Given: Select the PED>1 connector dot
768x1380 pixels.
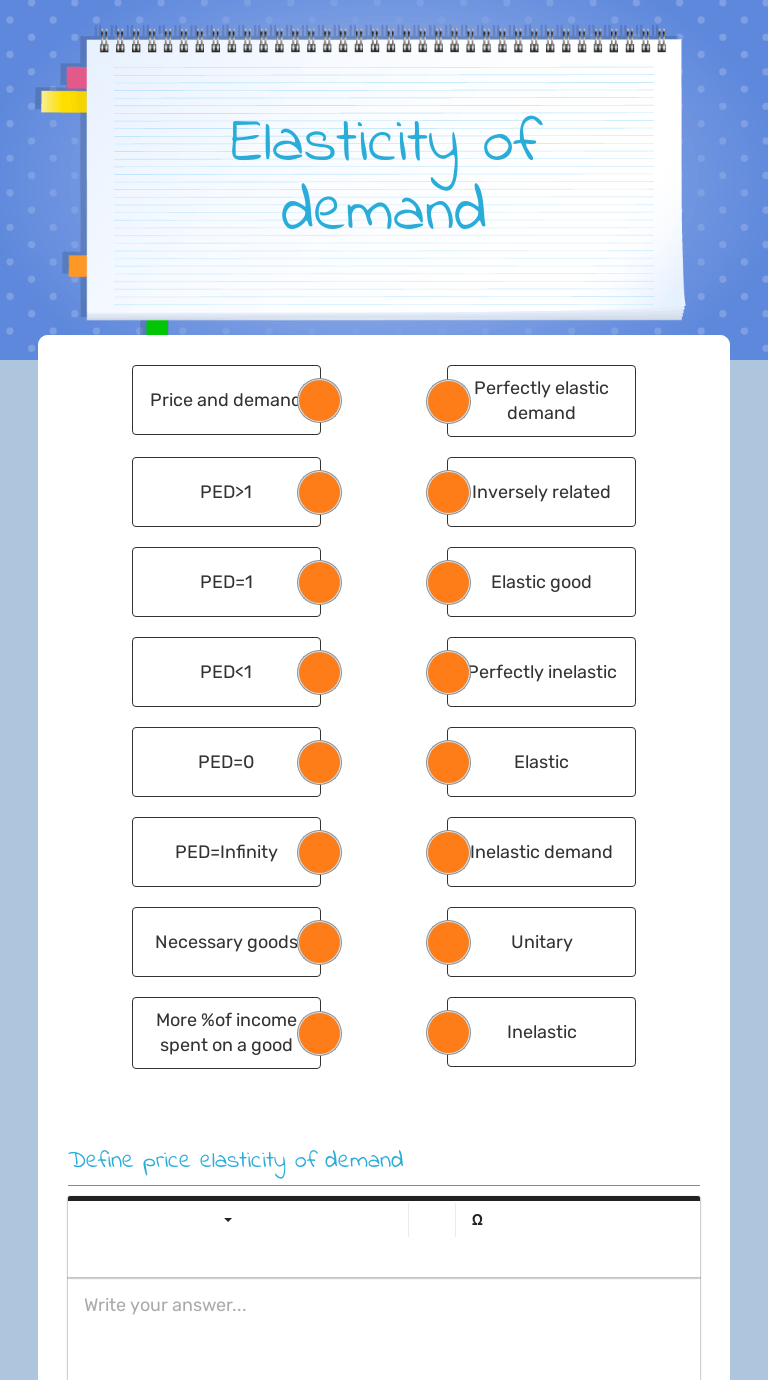Looking at the screenshot, I should click(320, 493).
